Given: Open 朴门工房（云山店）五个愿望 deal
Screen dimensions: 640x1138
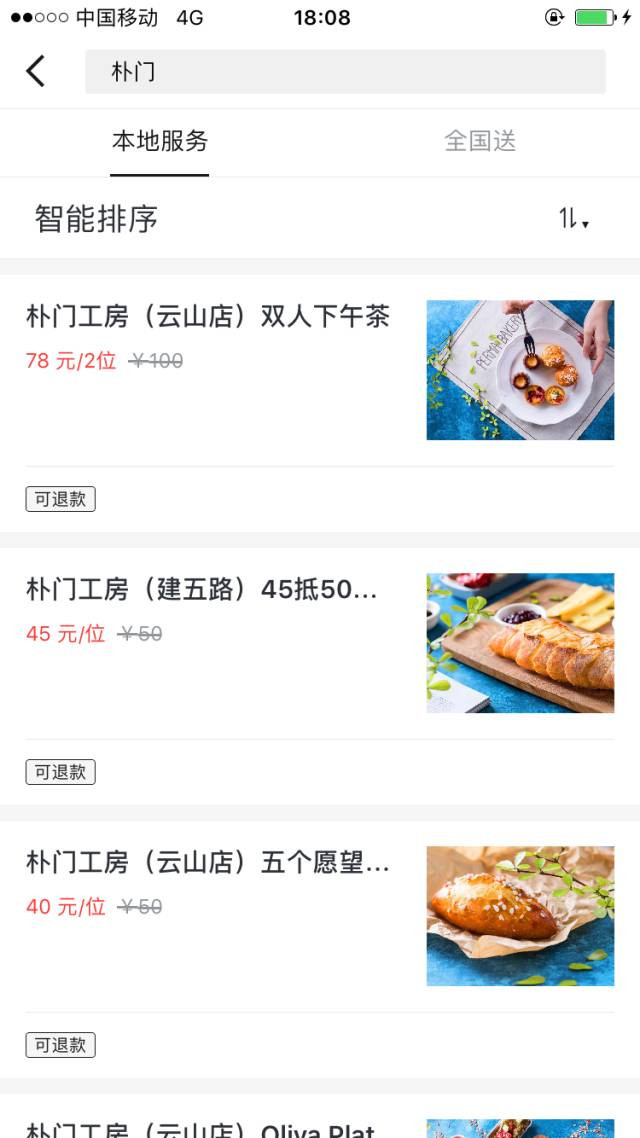Looking at the screenshot, I should click(320, 949).
